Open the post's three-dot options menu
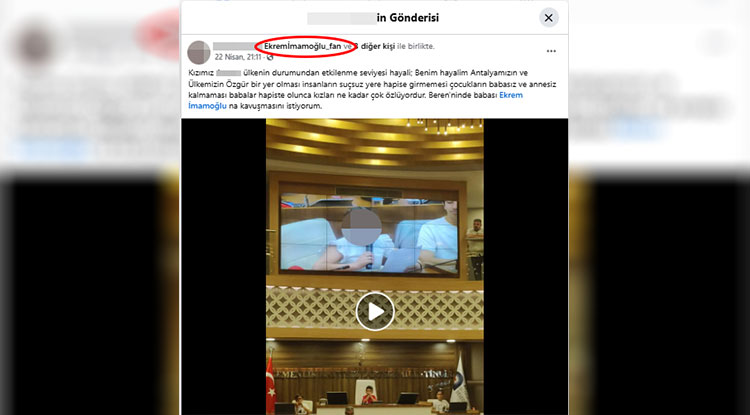 coord(551,50)
